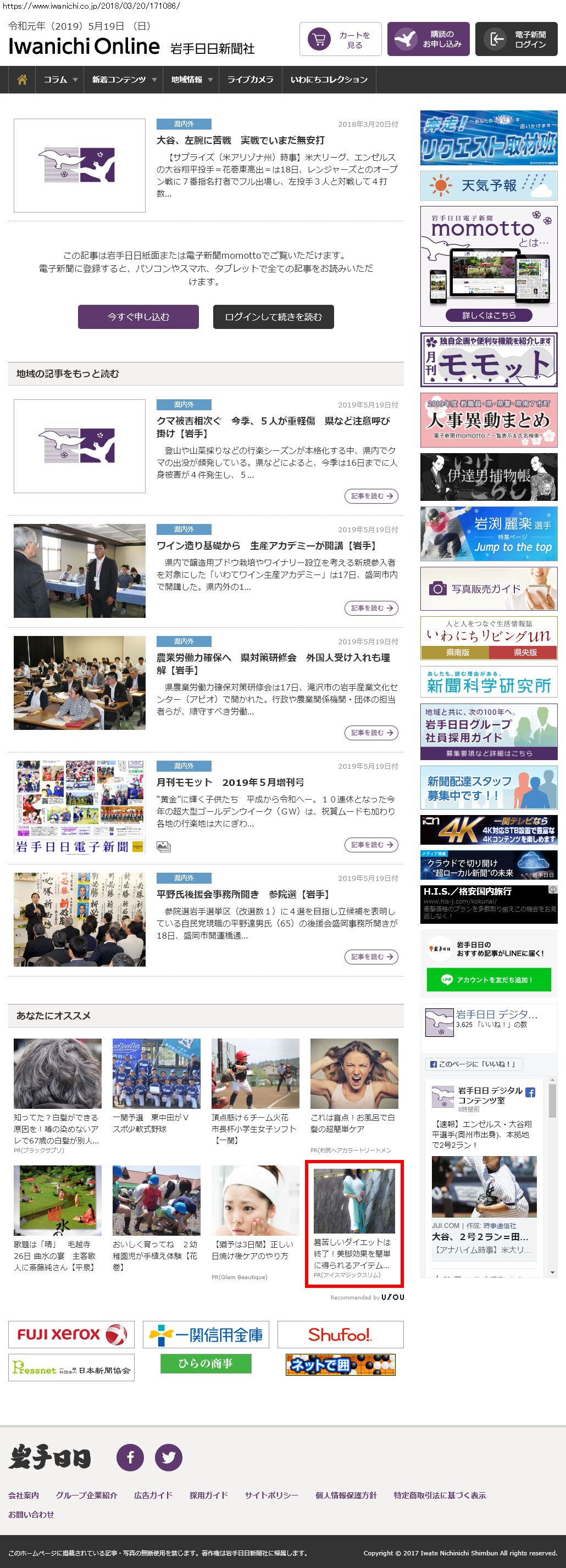The width and height of the screenshot is (566, 1568).
Task: Tap the 今すぐ申し込む button
Action: [138, 317]
